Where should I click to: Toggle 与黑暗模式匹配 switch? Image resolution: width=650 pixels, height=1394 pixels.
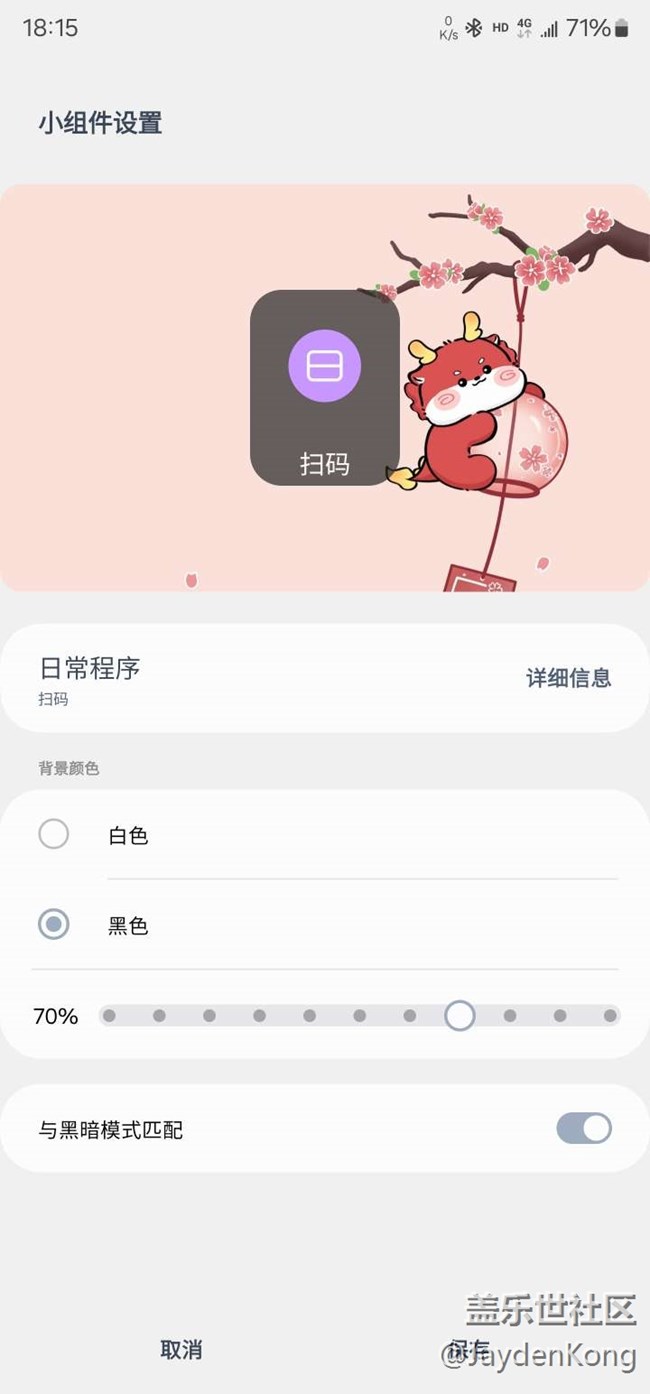tap(584, 1129)
